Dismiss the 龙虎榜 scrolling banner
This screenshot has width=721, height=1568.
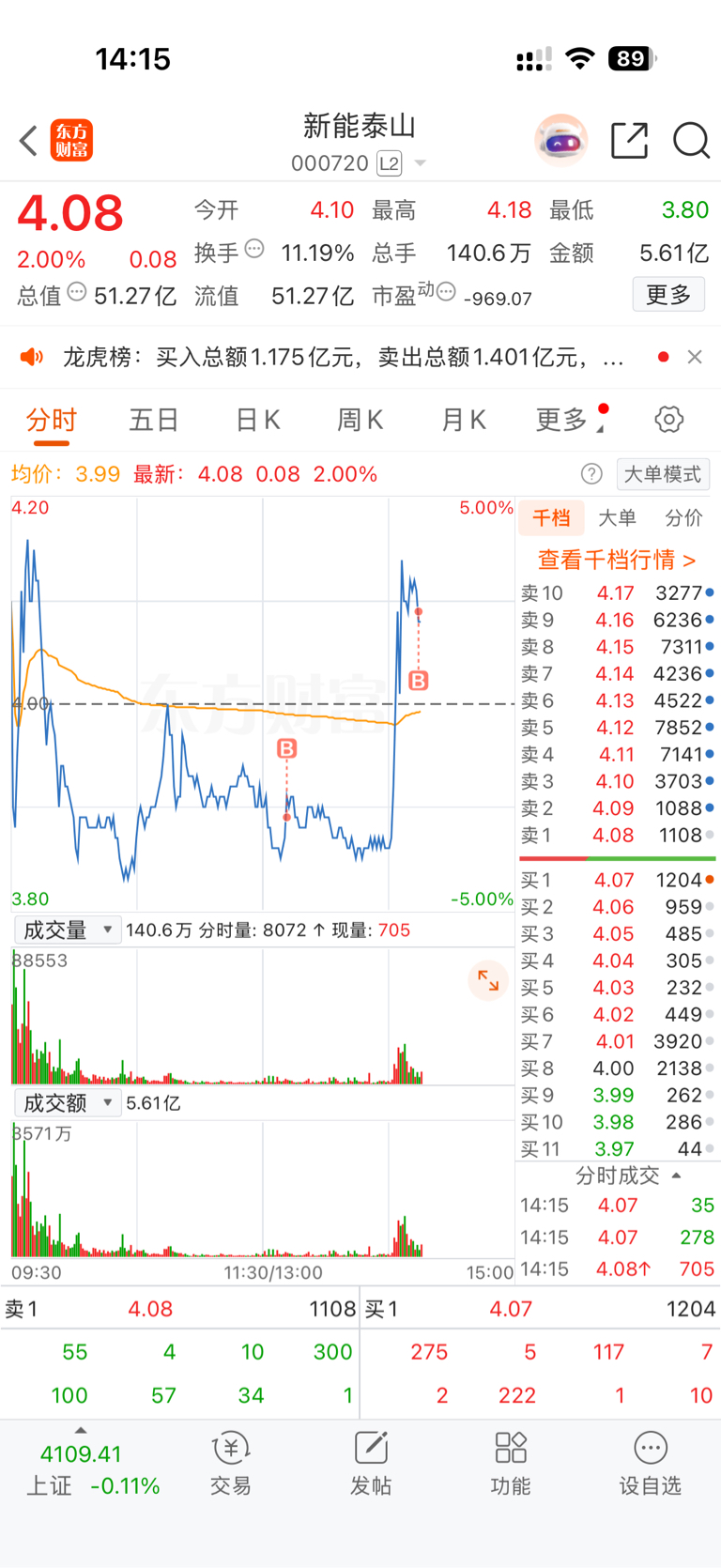pos(694,357)
